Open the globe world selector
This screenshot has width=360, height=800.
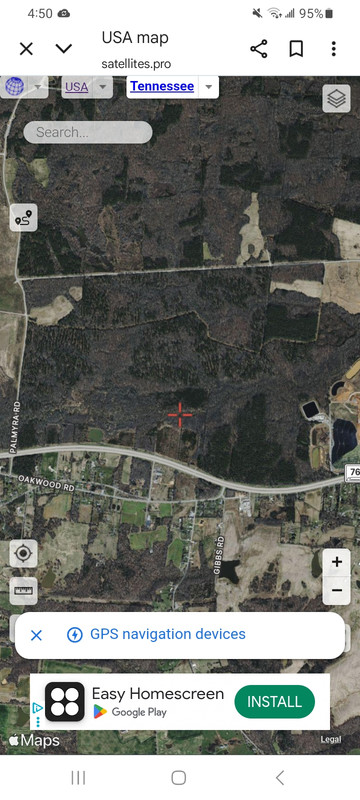point(15,87)
